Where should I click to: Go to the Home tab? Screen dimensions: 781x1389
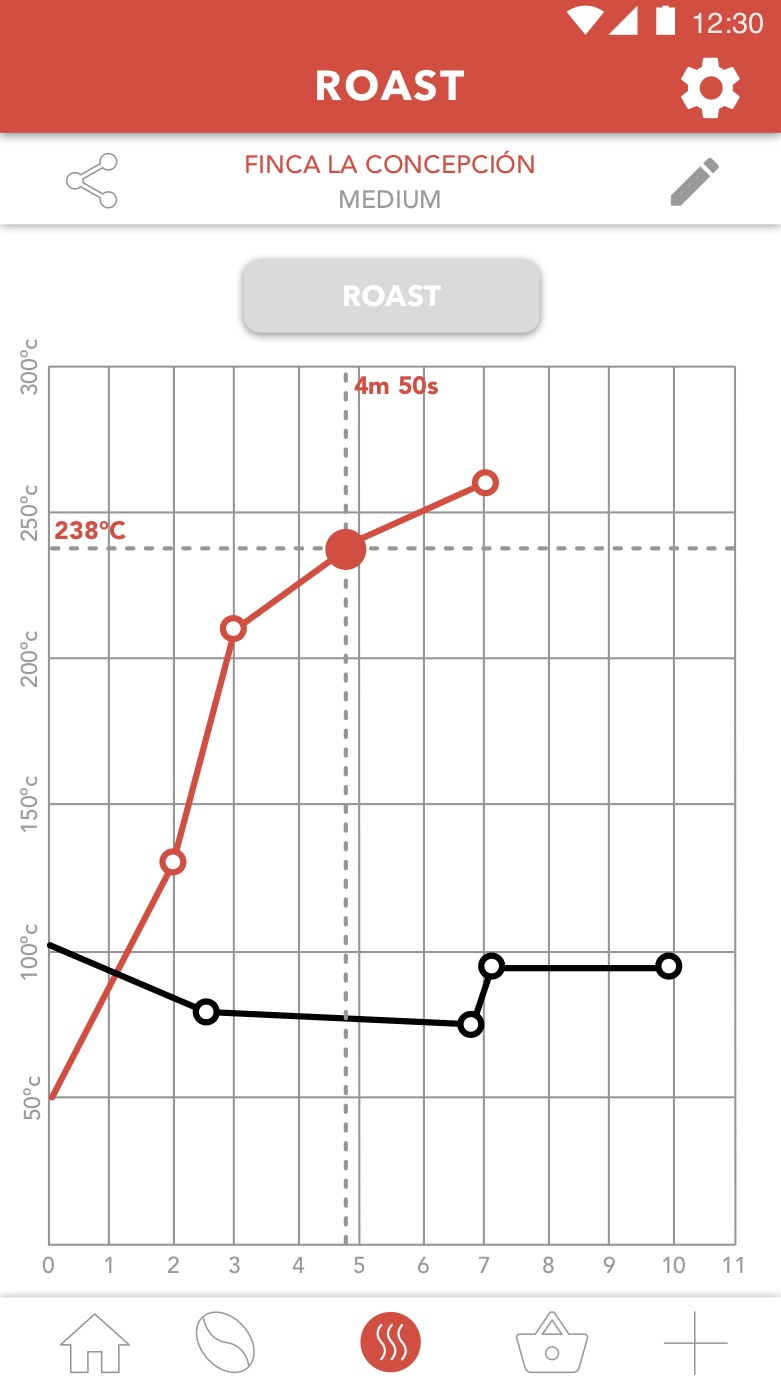(x=95, y=1343)
